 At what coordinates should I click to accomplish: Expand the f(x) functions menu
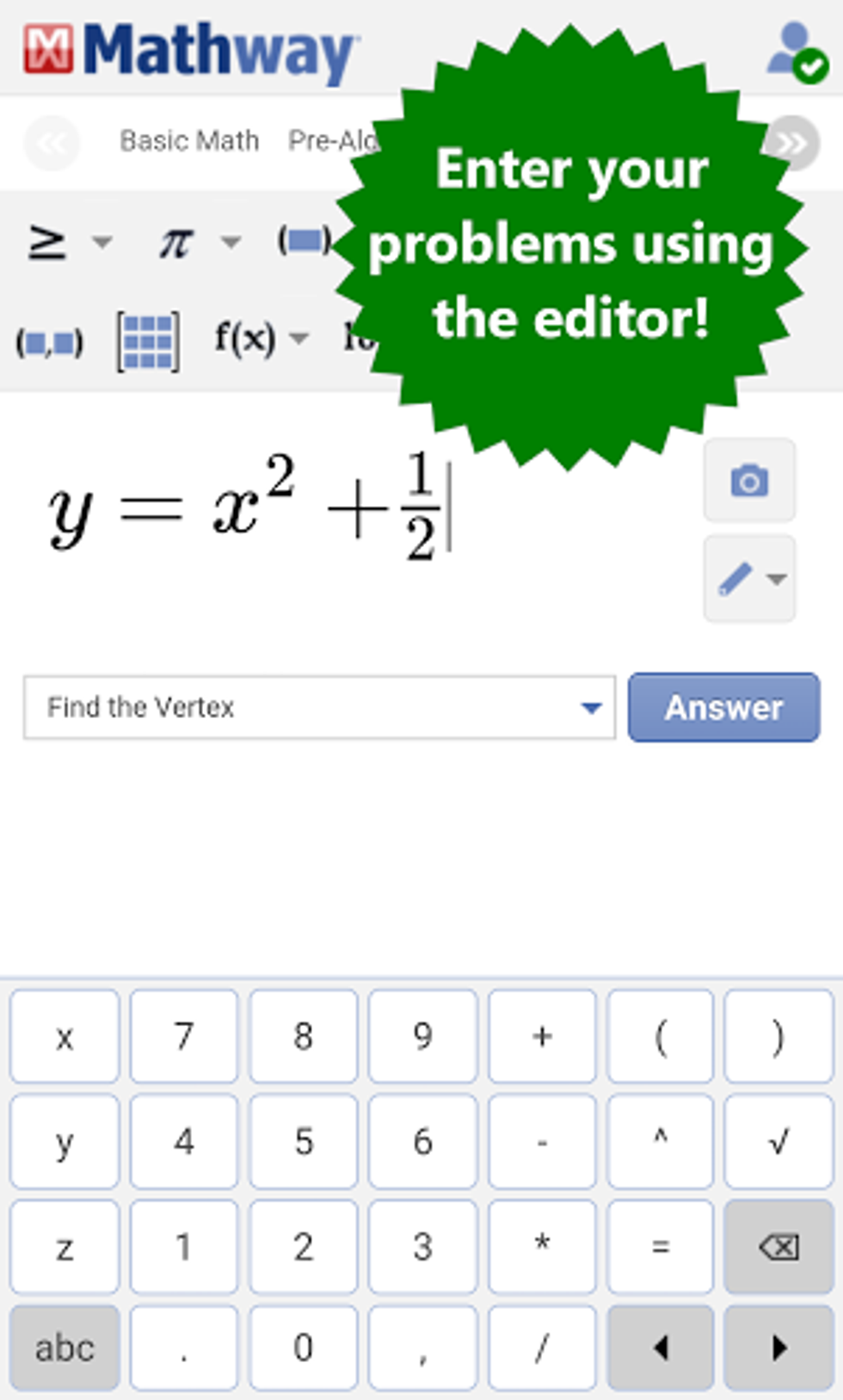click(x=260, y=338)
